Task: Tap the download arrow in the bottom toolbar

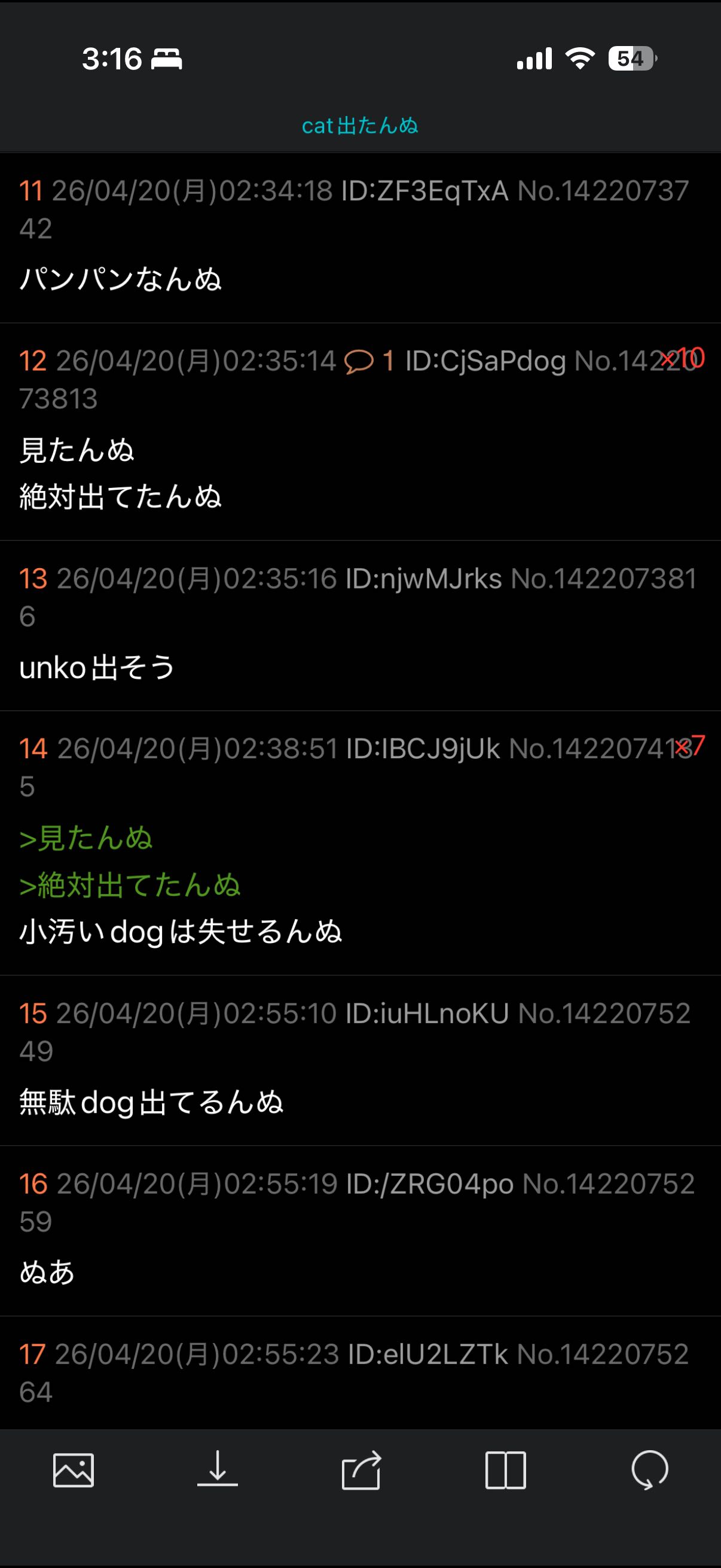Action: 217,1469
